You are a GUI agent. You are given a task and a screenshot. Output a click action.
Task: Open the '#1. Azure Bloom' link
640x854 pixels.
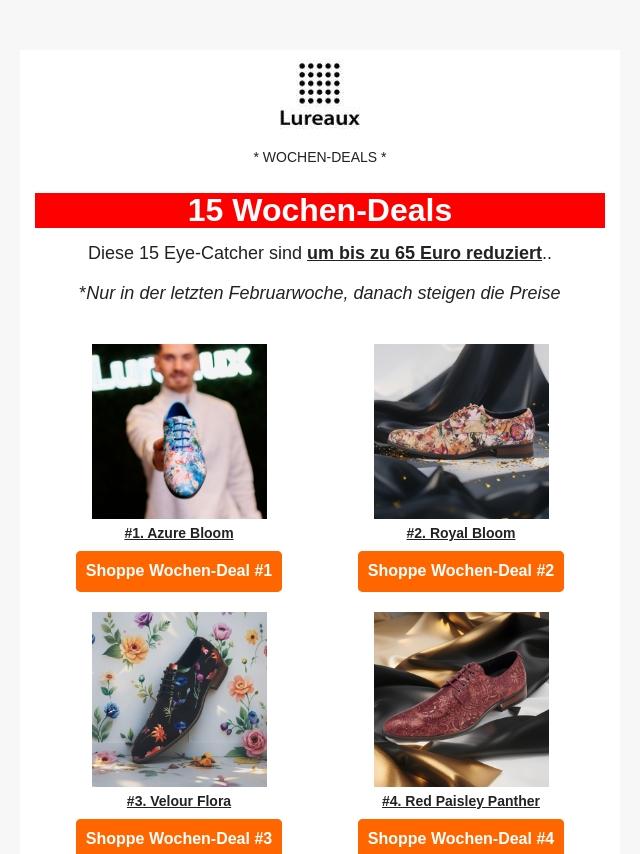pos(179,533)
